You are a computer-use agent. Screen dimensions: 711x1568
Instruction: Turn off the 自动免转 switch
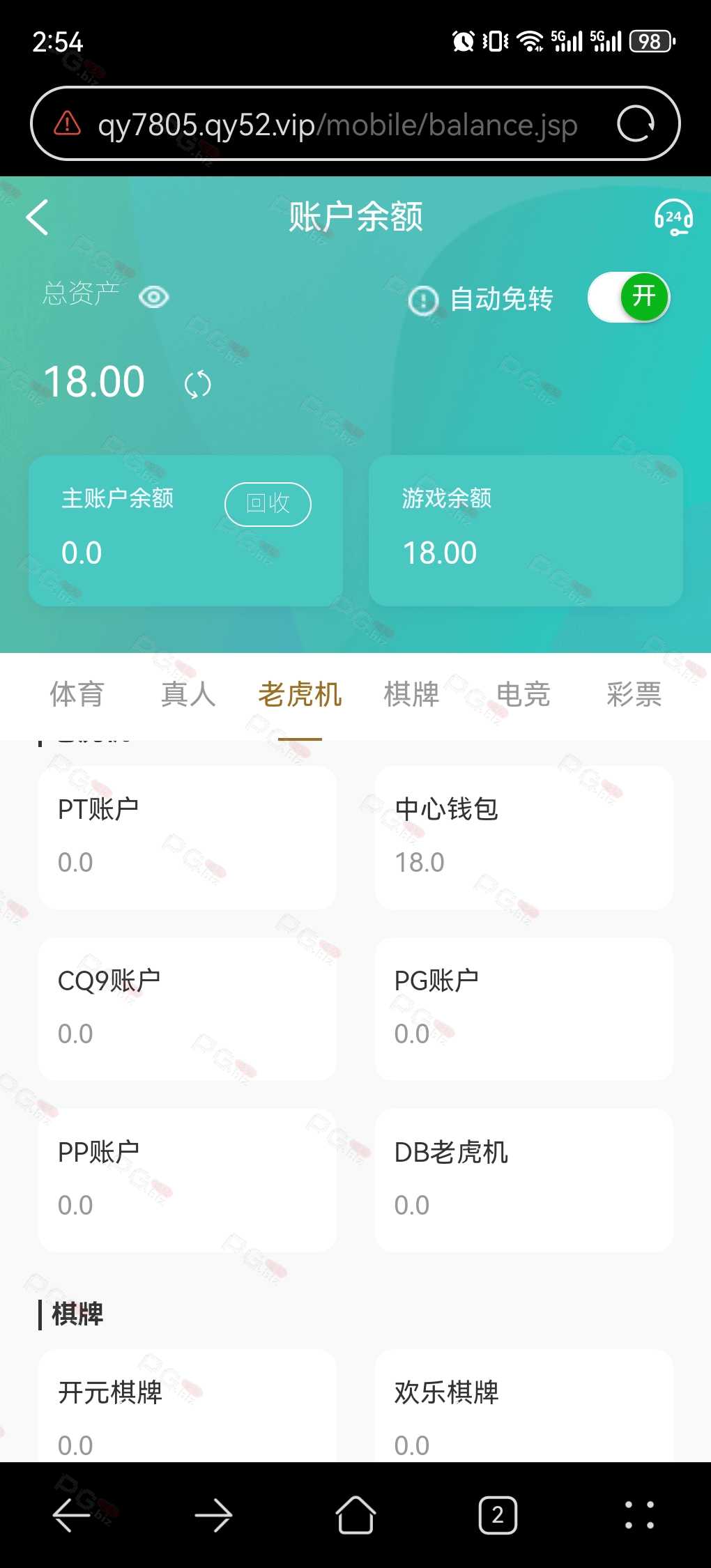click(629, 298)
